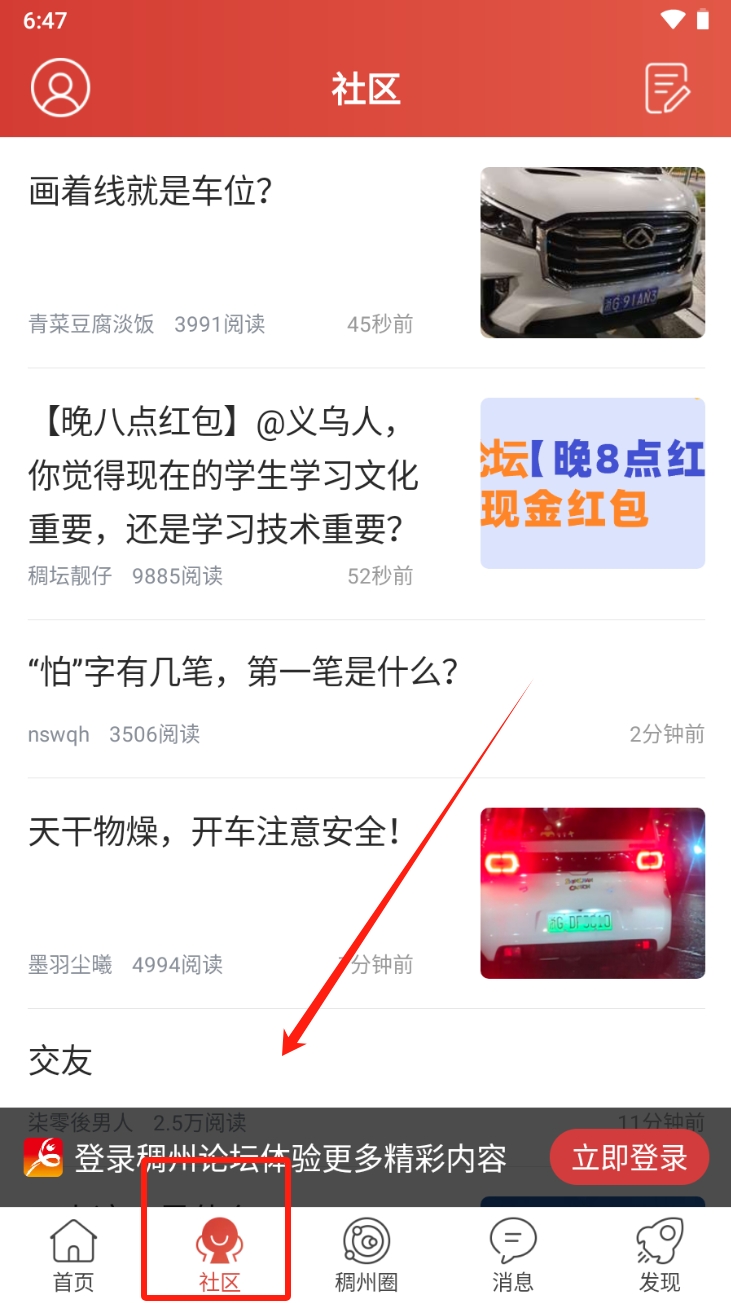This screenshot has height=1303, width=731.
Task: View the red taillight car thumbnail
Action: (592, 892)
